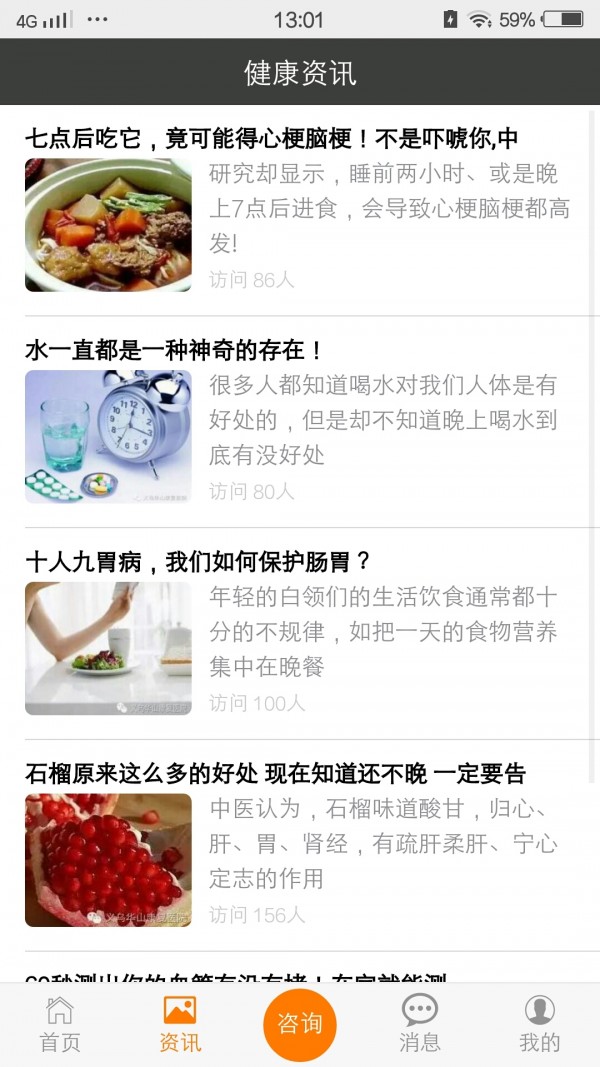The height and width of the screenshot is (1067, 600).
Task: Switch to the 消息 messages tab
Action: 420,1024
